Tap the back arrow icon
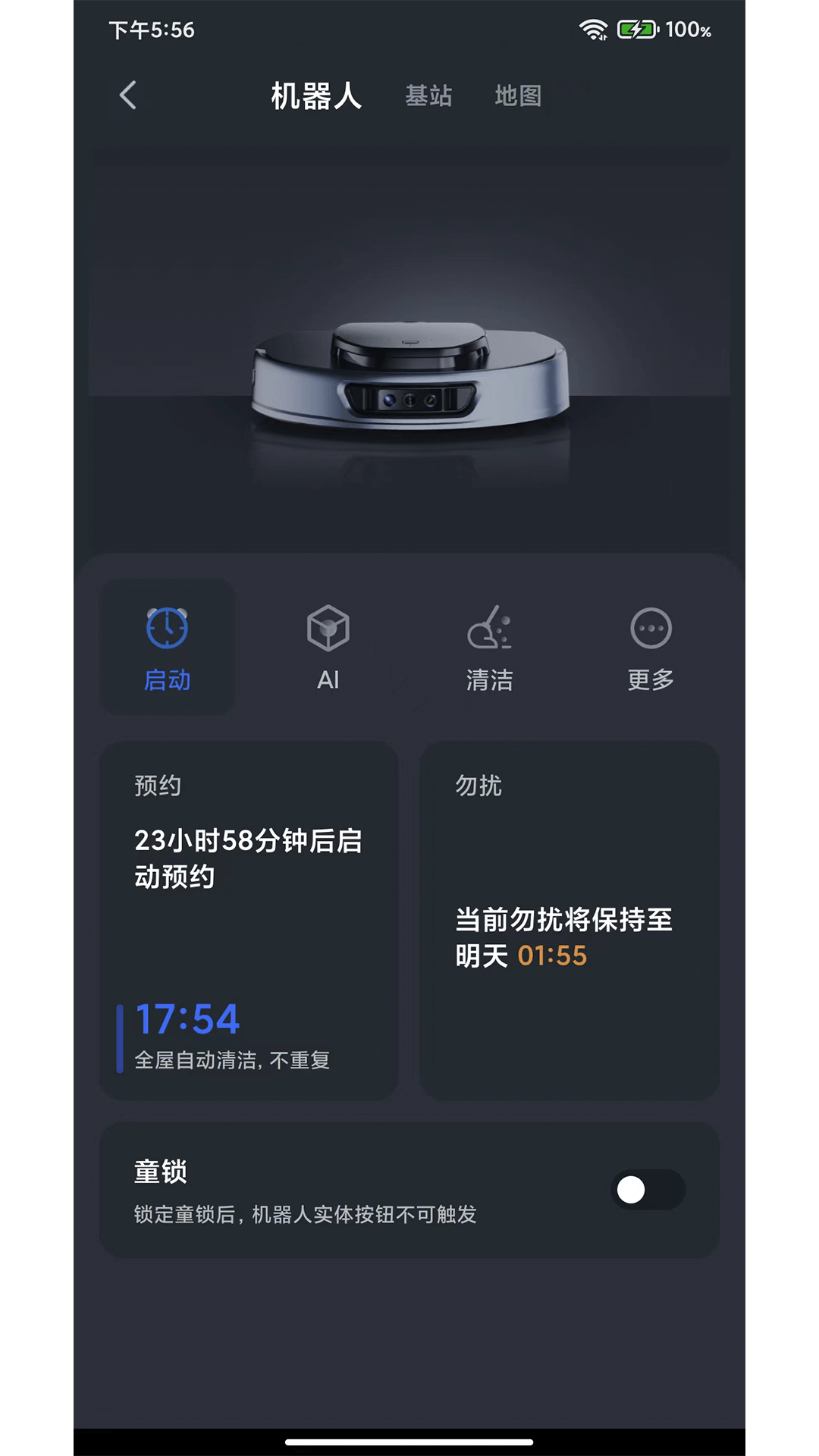This screenshot has height=1456, width=819. (x=127, y=96)
